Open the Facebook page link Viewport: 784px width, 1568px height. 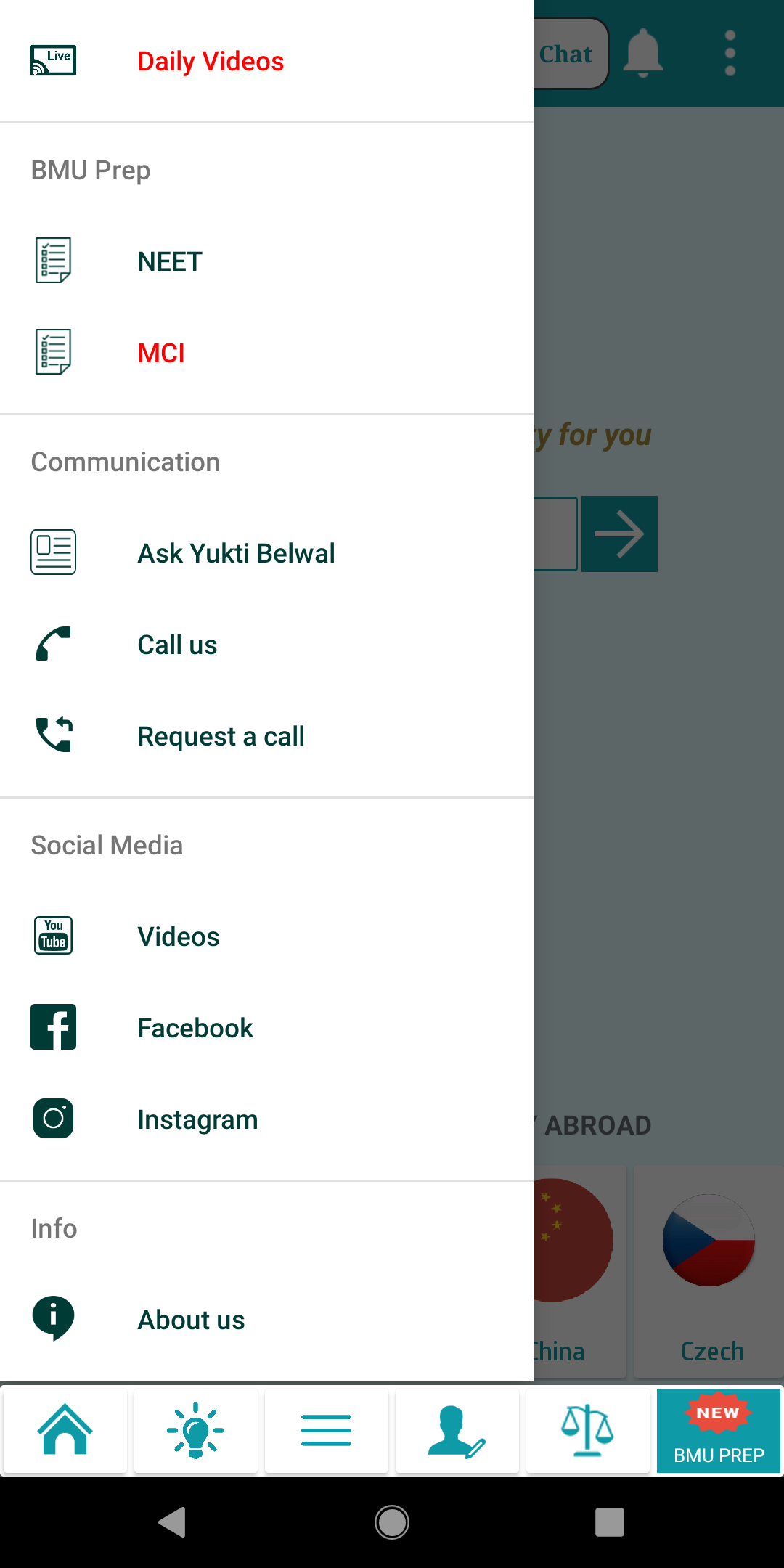(195, 1029)
